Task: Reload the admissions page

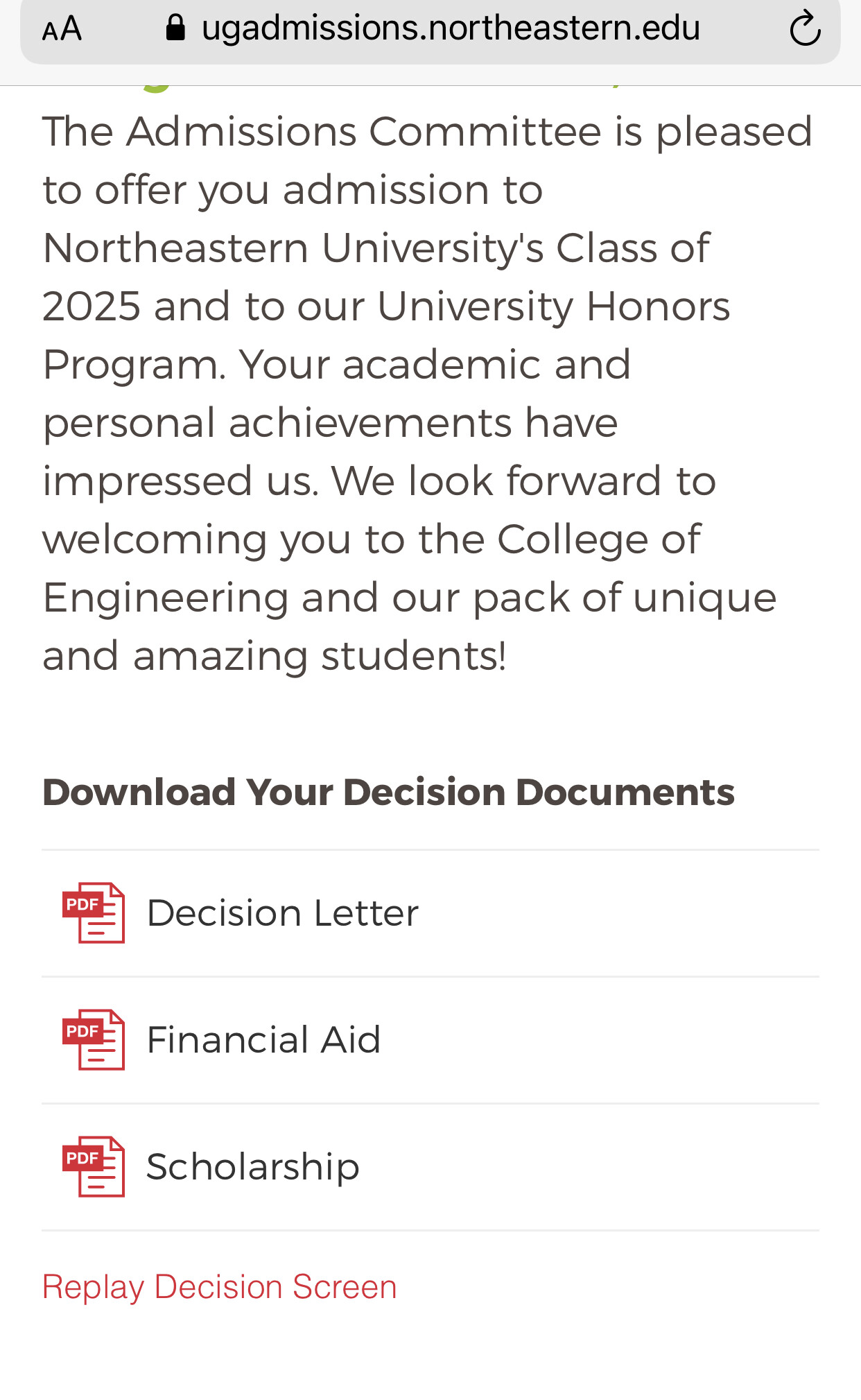Action: pos(805,29)
